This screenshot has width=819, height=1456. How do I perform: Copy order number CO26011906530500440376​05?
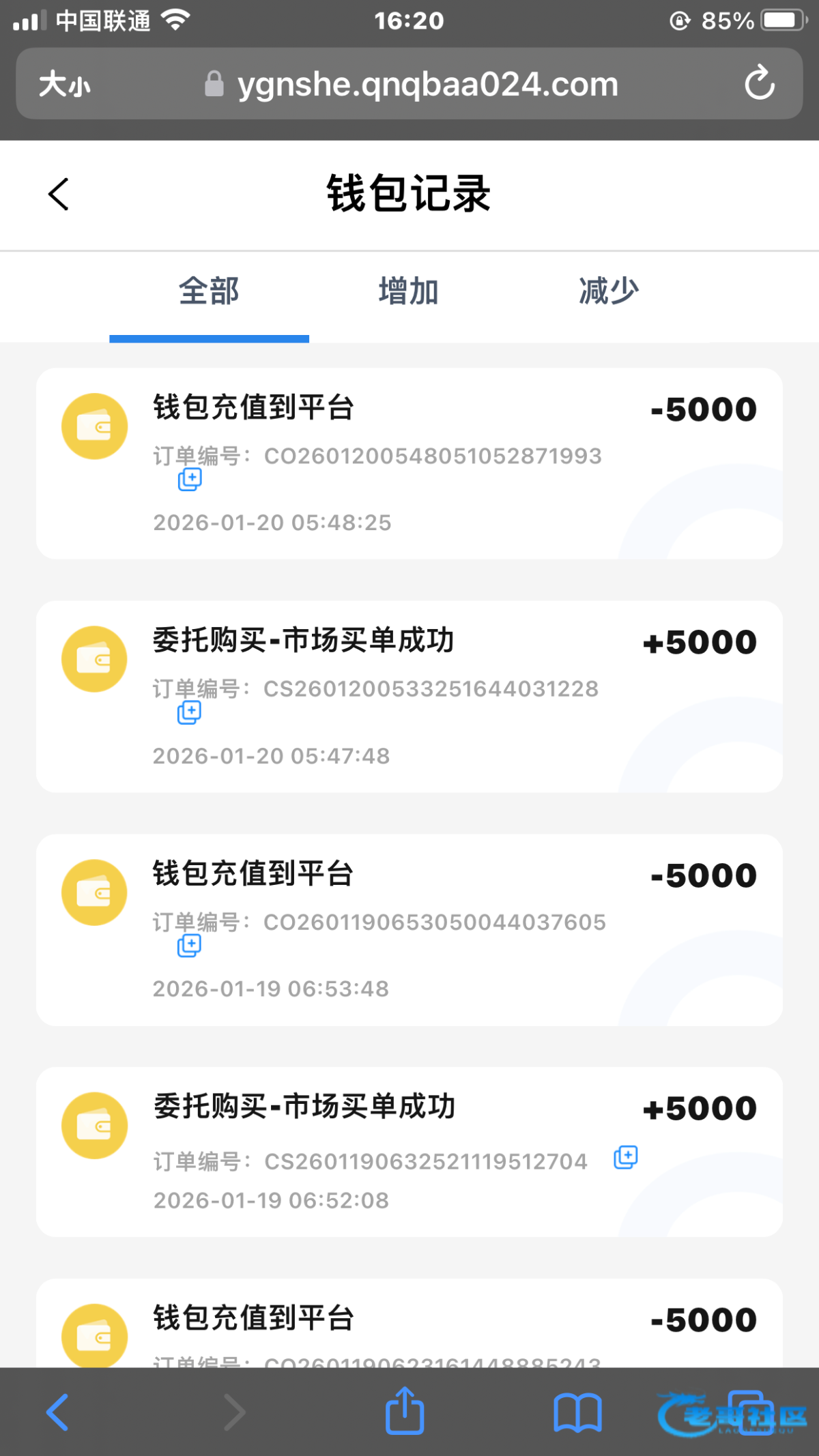[189, 946]
